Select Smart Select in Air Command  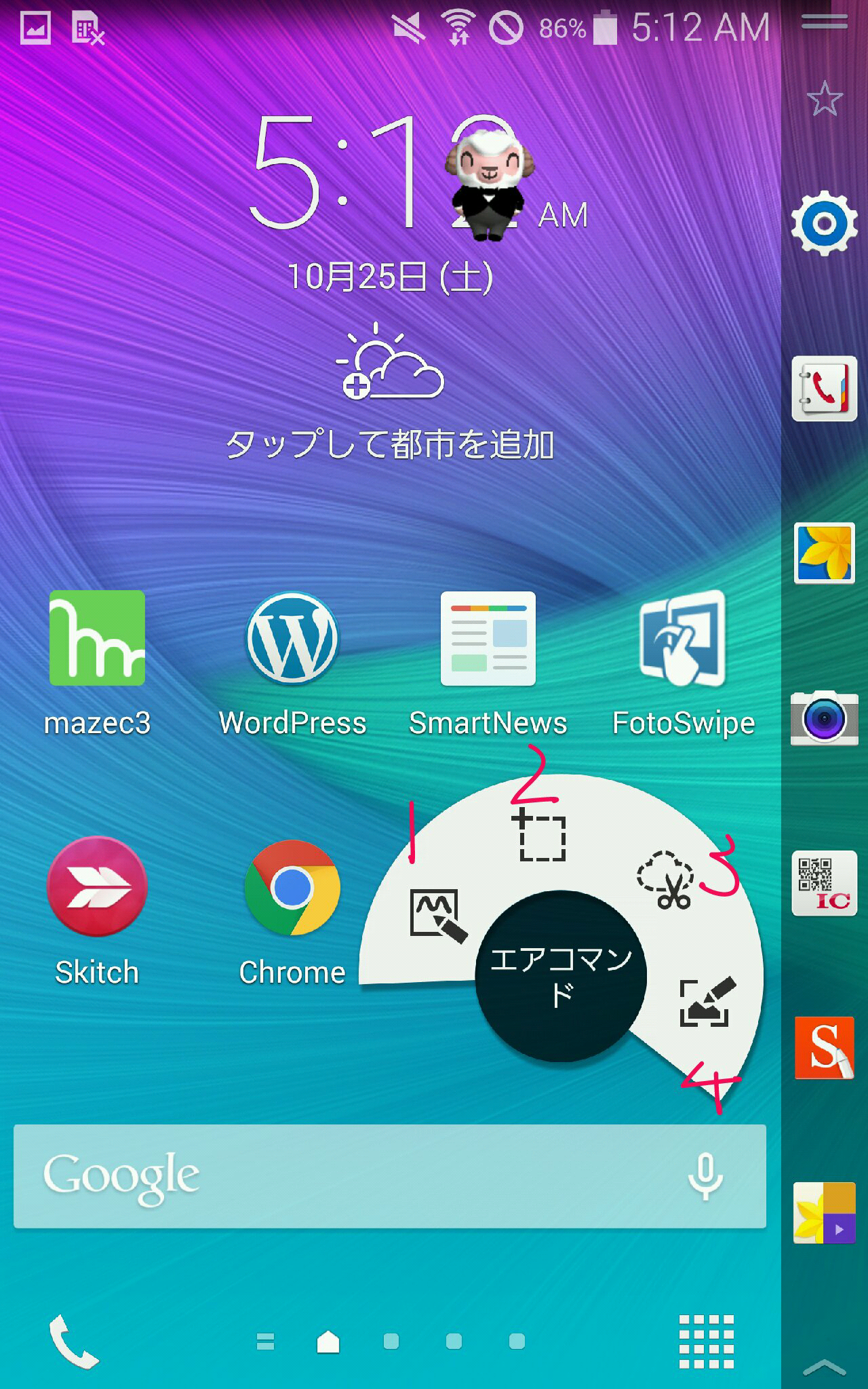540,836
